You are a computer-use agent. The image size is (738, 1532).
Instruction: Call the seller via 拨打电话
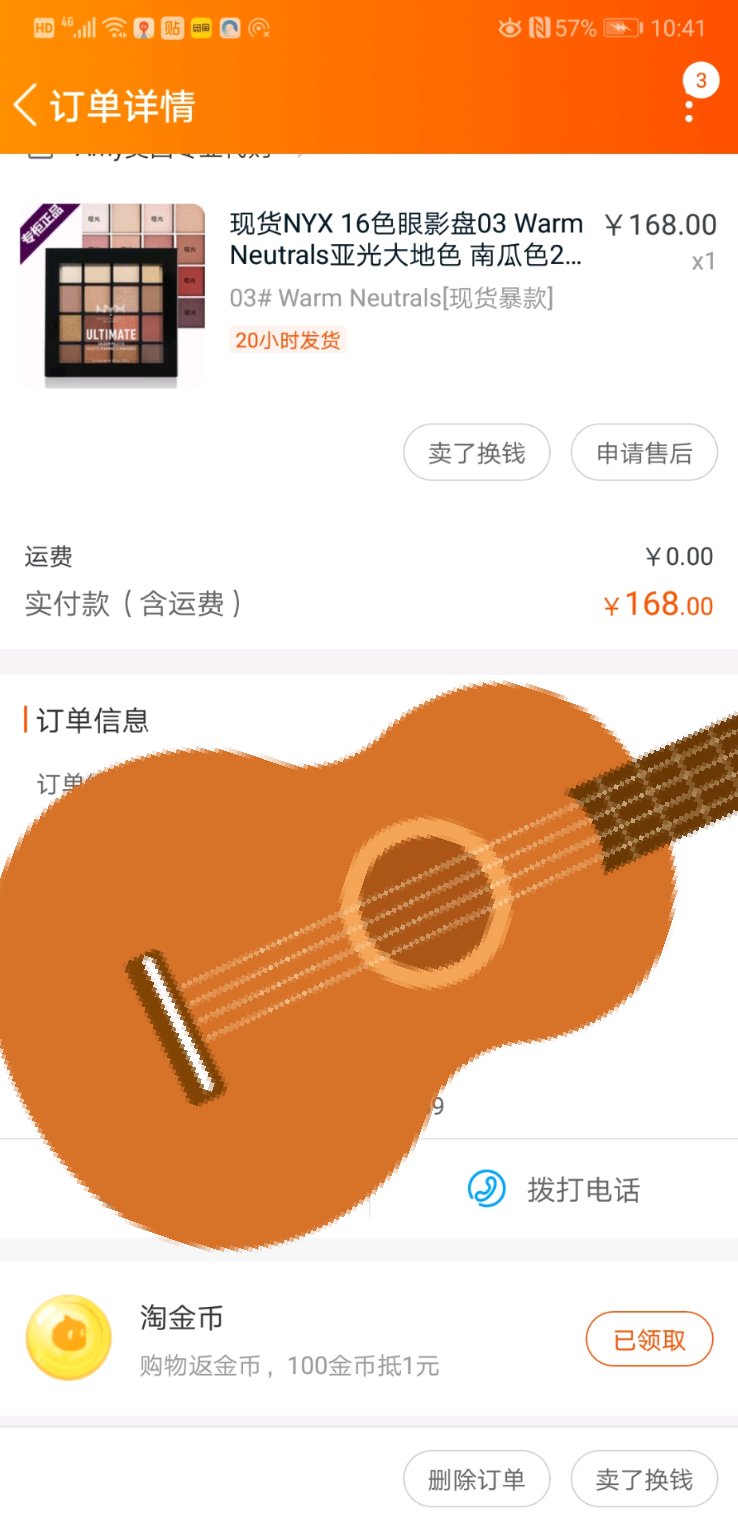(555, 1190)
